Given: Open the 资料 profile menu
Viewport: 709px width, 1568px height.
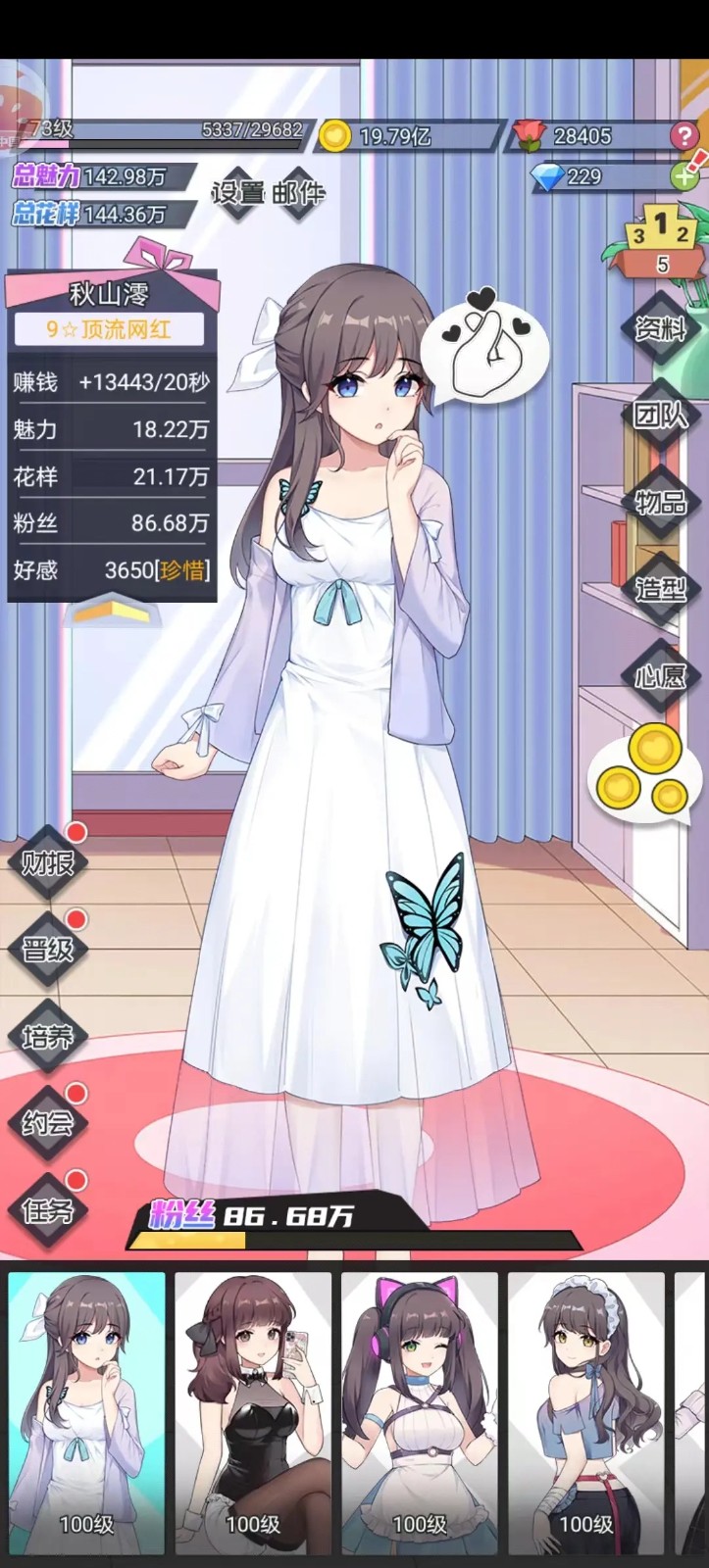Looking at the screenshot, I should coord(660,329).
